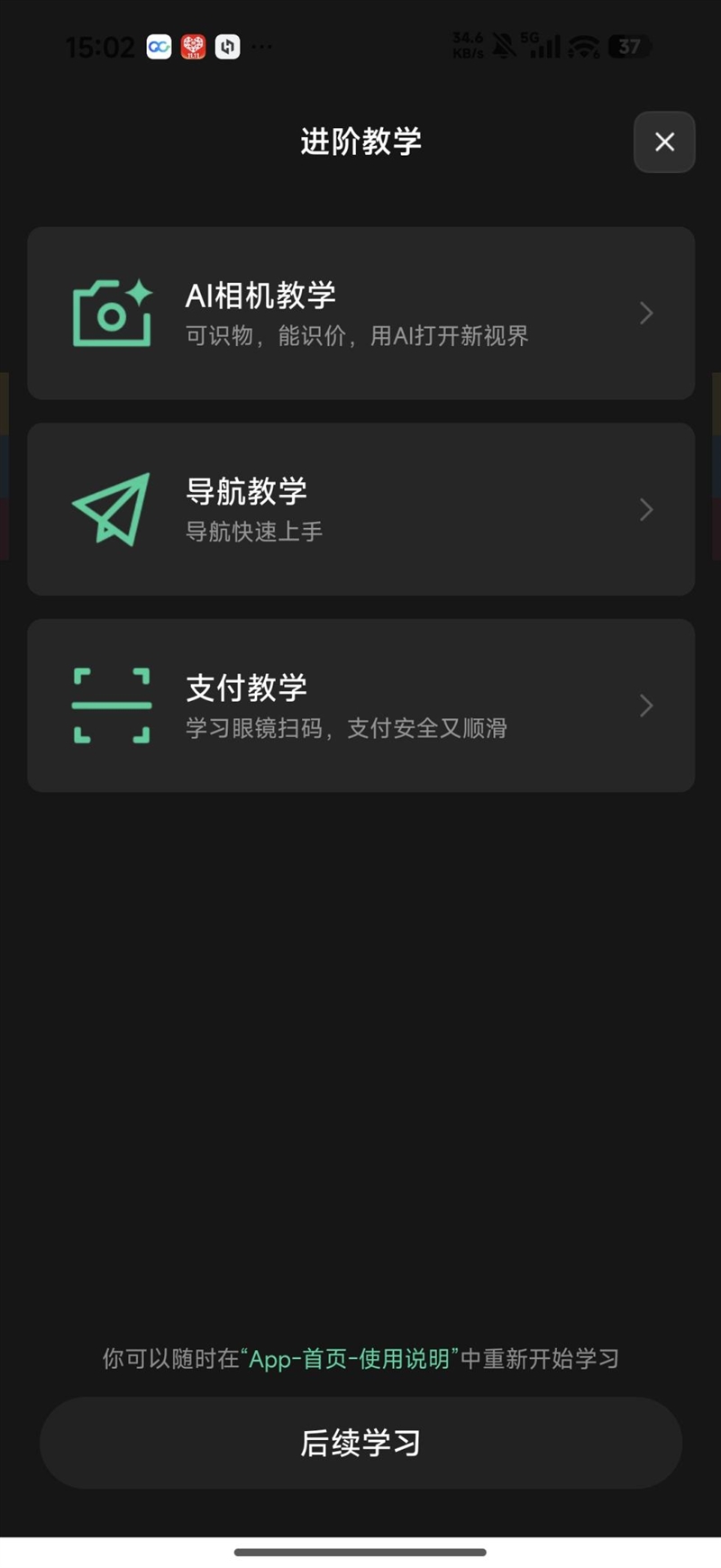
Task: Tap the home gesture bar at bottom
Action: 360,1551
